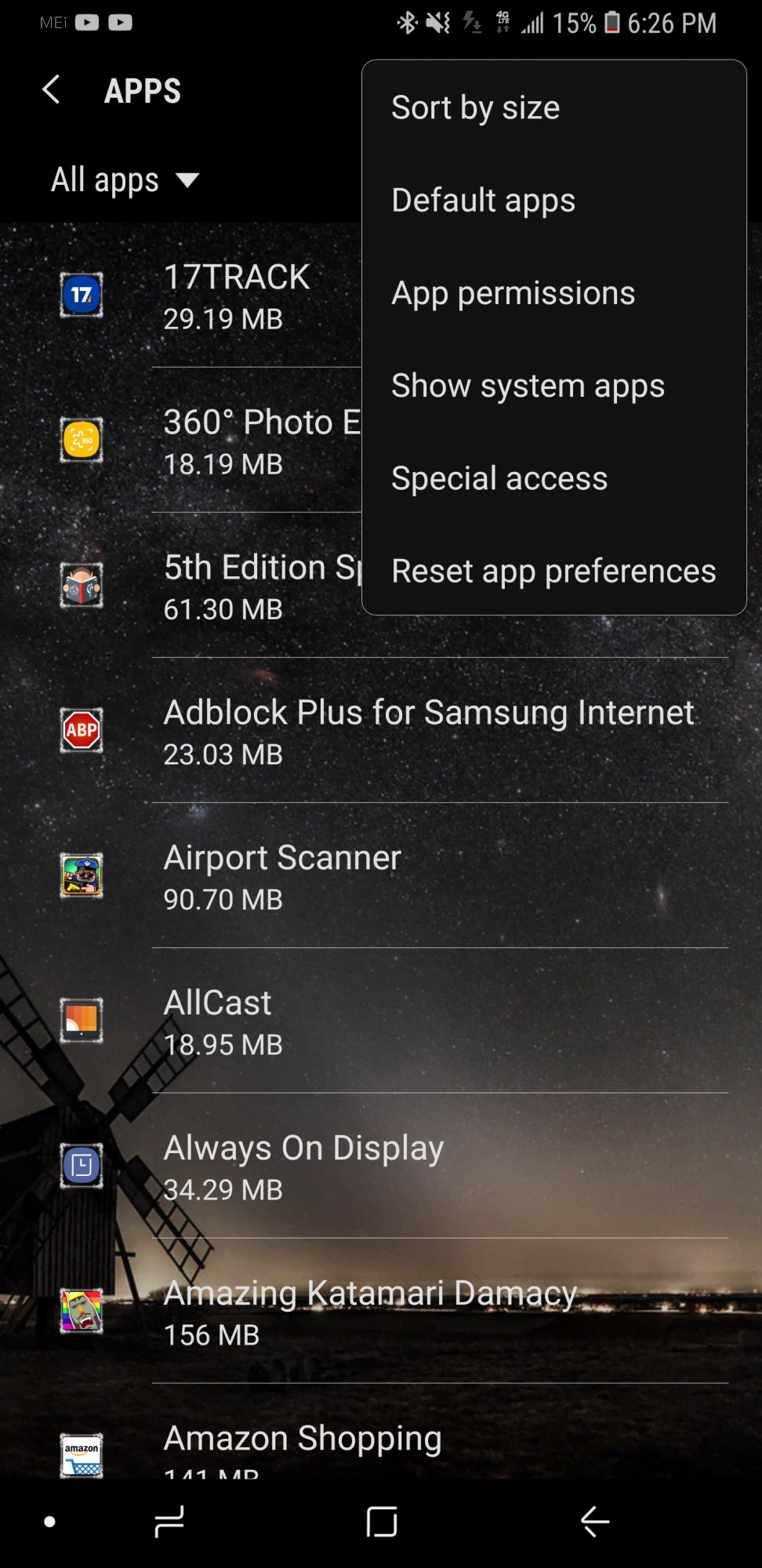Tap the system navigation back arrow
The image size is (762, 1568).
click(595, 1522)
